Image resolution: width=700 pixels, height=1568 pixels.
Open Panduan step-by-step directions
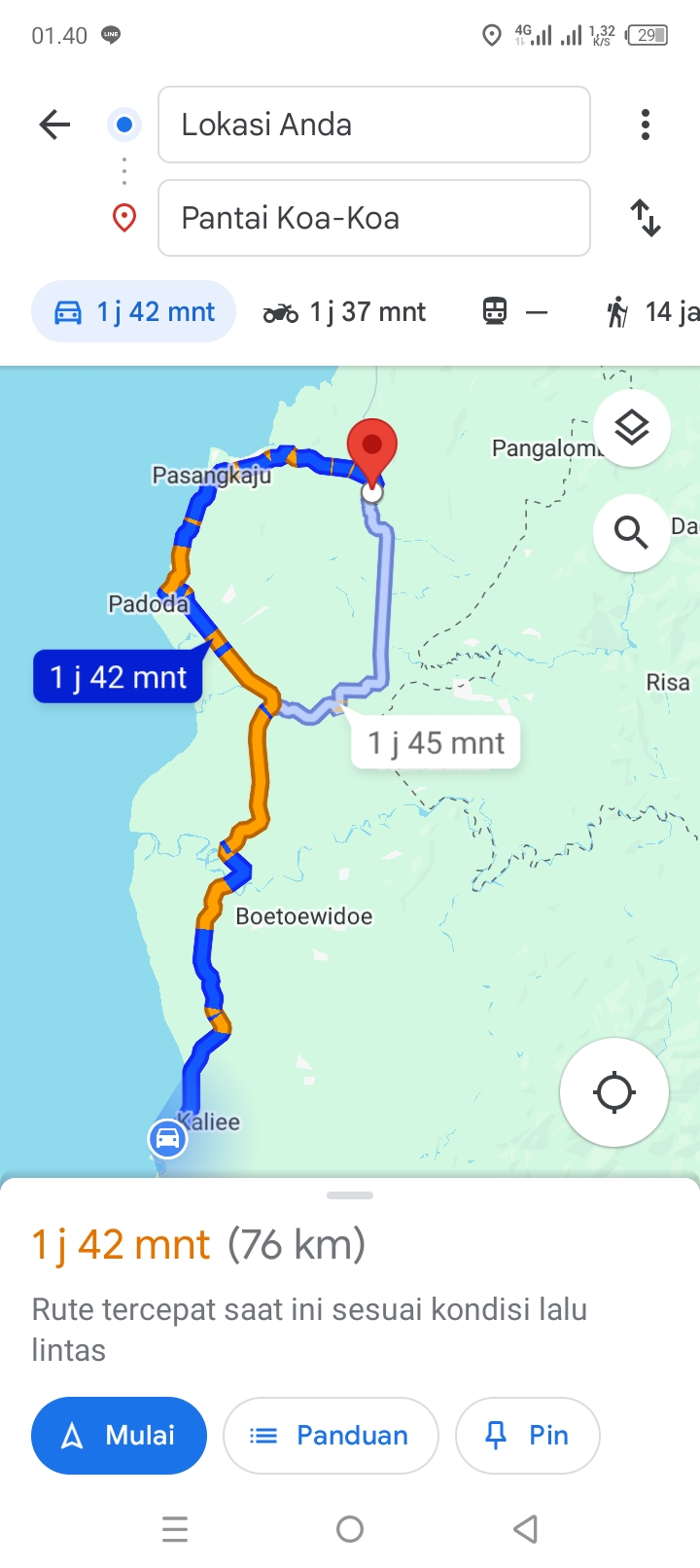click(331, 1436)
